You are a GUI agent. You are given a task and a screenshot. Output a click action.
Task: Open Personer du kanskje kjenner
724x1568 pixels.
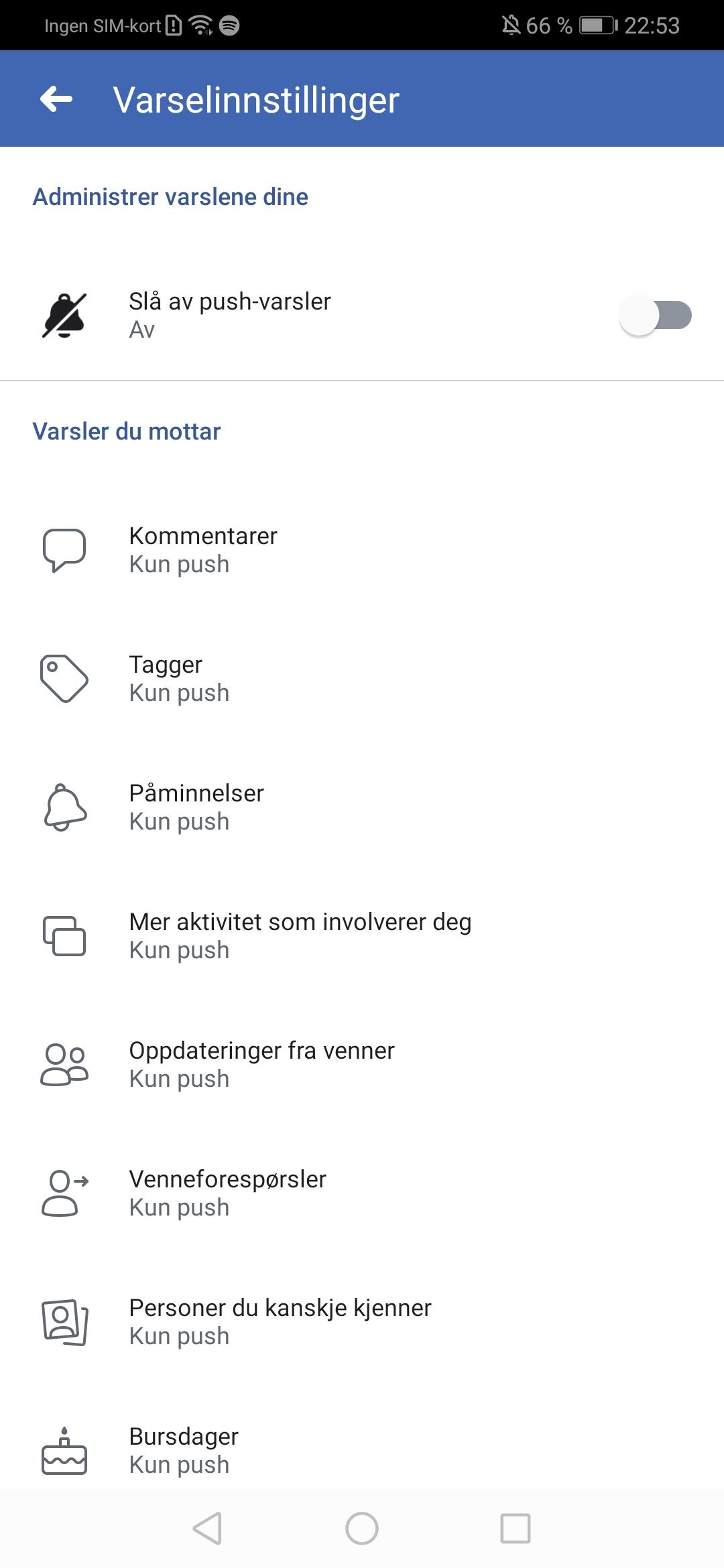pyautogui.click(x=362, y=1322)
